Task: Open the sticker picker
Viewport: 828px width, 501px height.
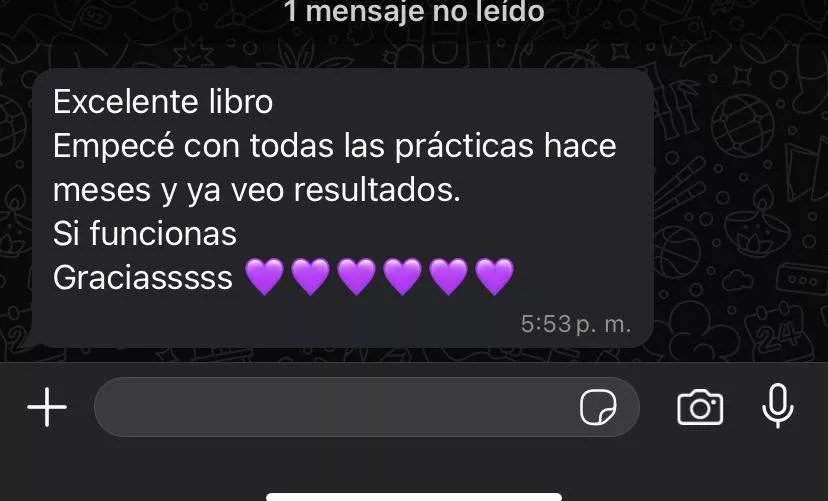Action: (x=598, y=408)
